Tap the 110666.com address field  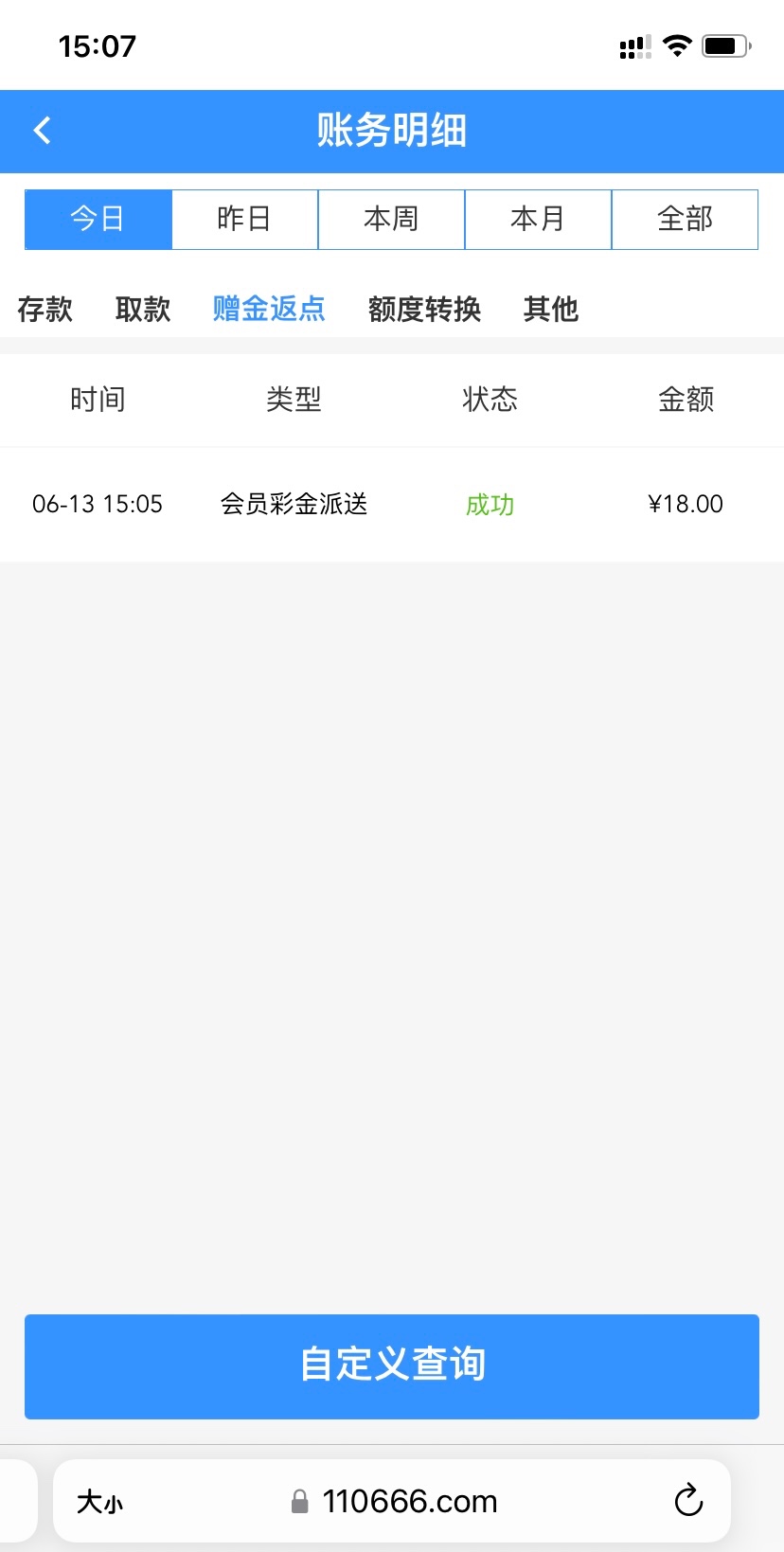pyautogui.click(x=409, y=1501)
